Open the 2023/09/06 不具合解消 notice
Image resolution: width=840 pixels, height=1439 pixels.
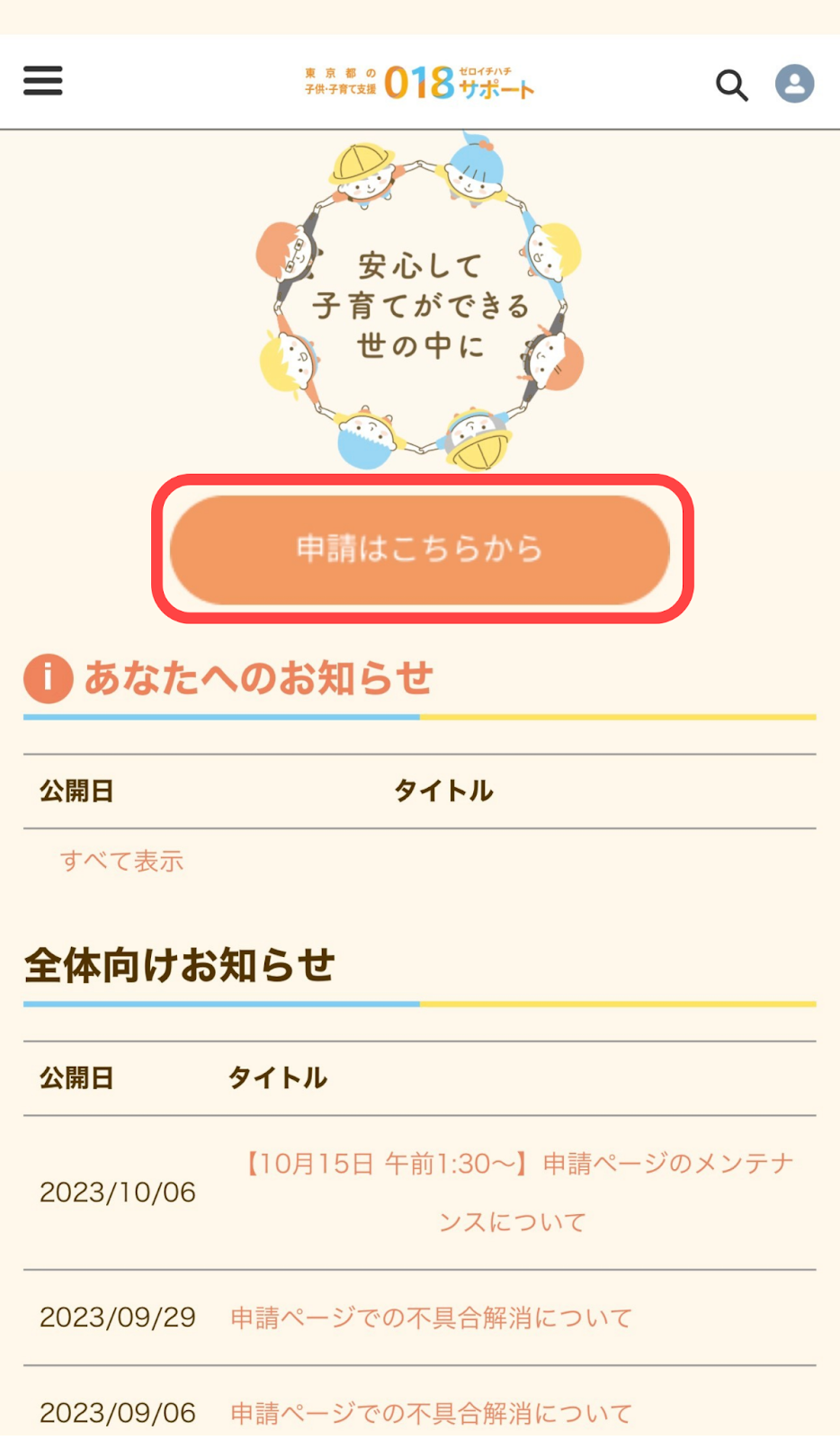432,1413
